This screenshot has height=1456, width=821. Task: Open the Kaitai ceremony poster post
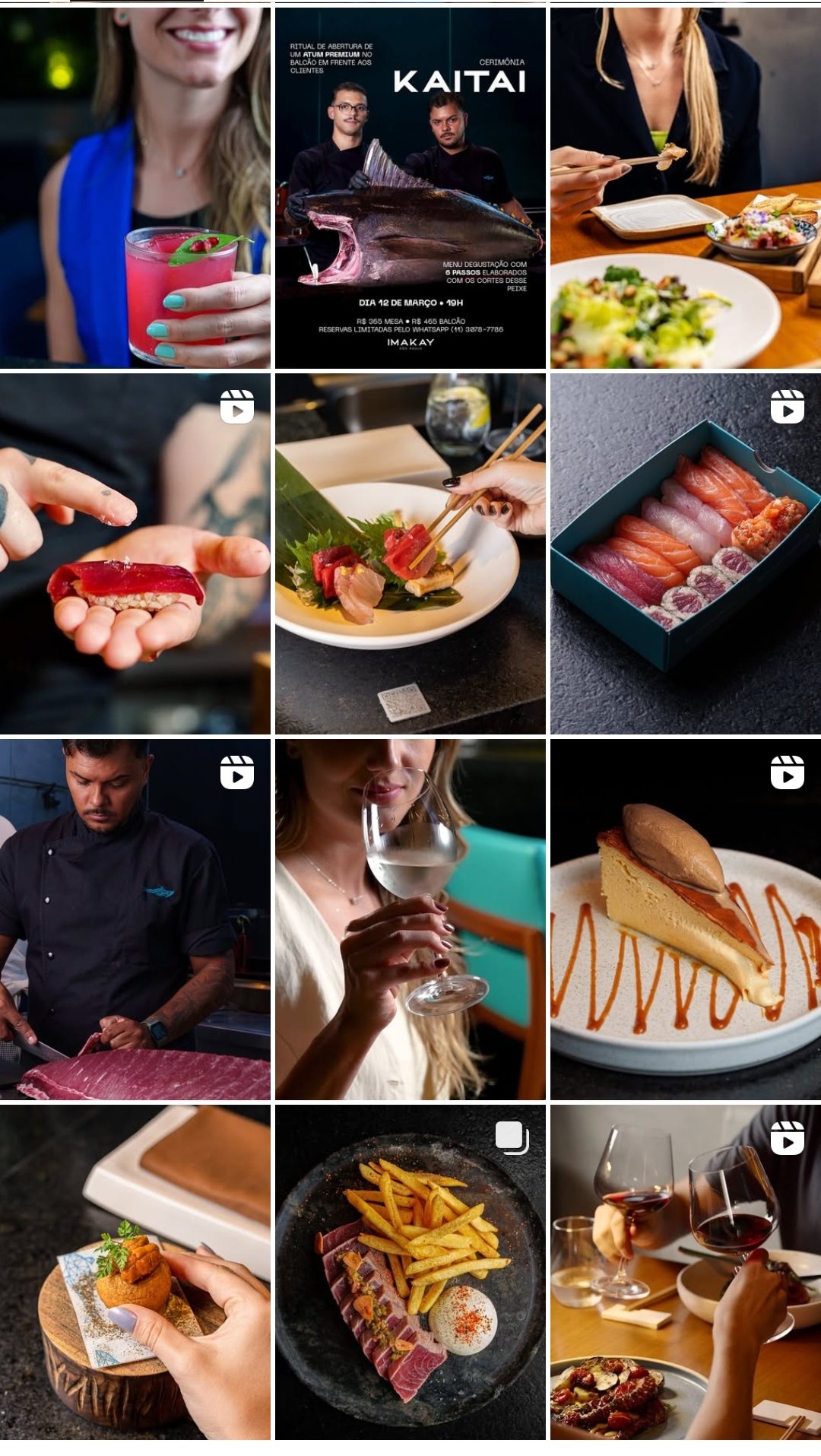410,188
